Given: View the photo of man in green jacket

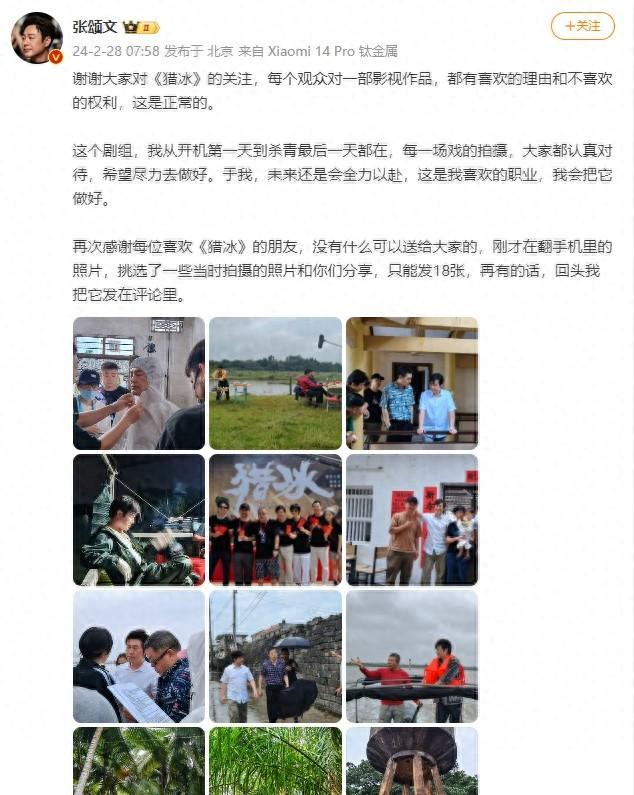Looking at the screenshot, I should 139,519.
